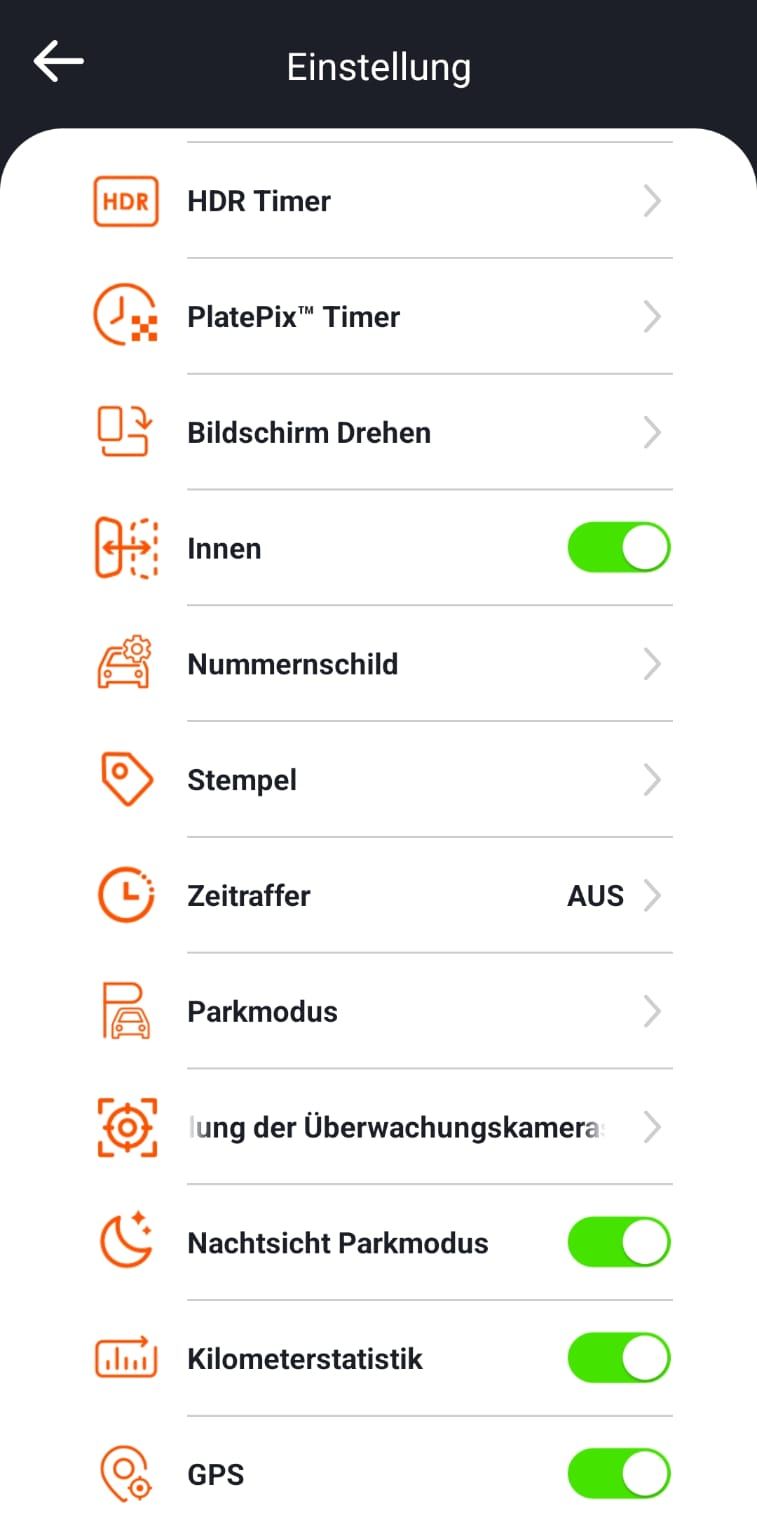Toggle the Innen switch off
This screenshot has height=1520, width=757.
pyautogui.click(x=619, y=548)
